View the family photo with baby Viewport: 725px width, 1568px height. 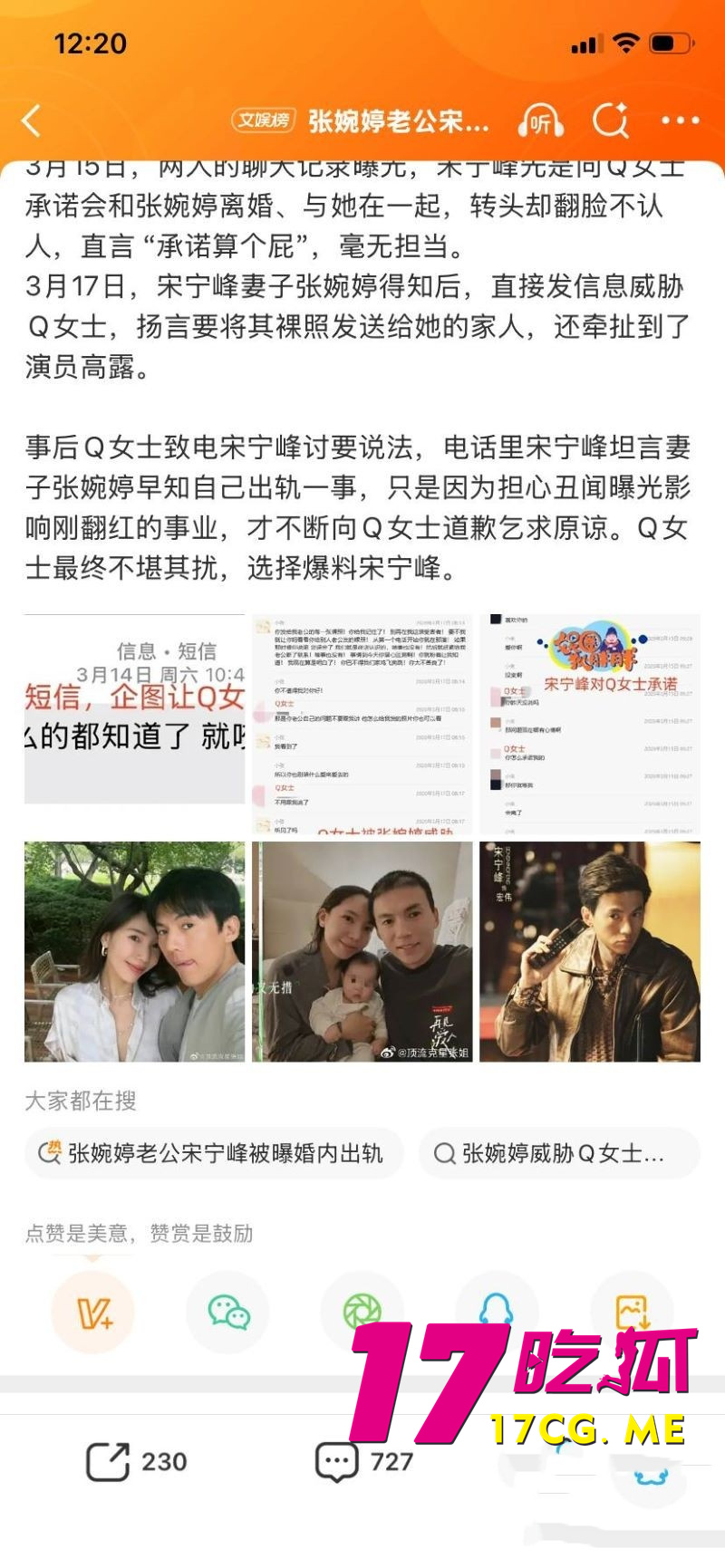(x=362, y=951)
